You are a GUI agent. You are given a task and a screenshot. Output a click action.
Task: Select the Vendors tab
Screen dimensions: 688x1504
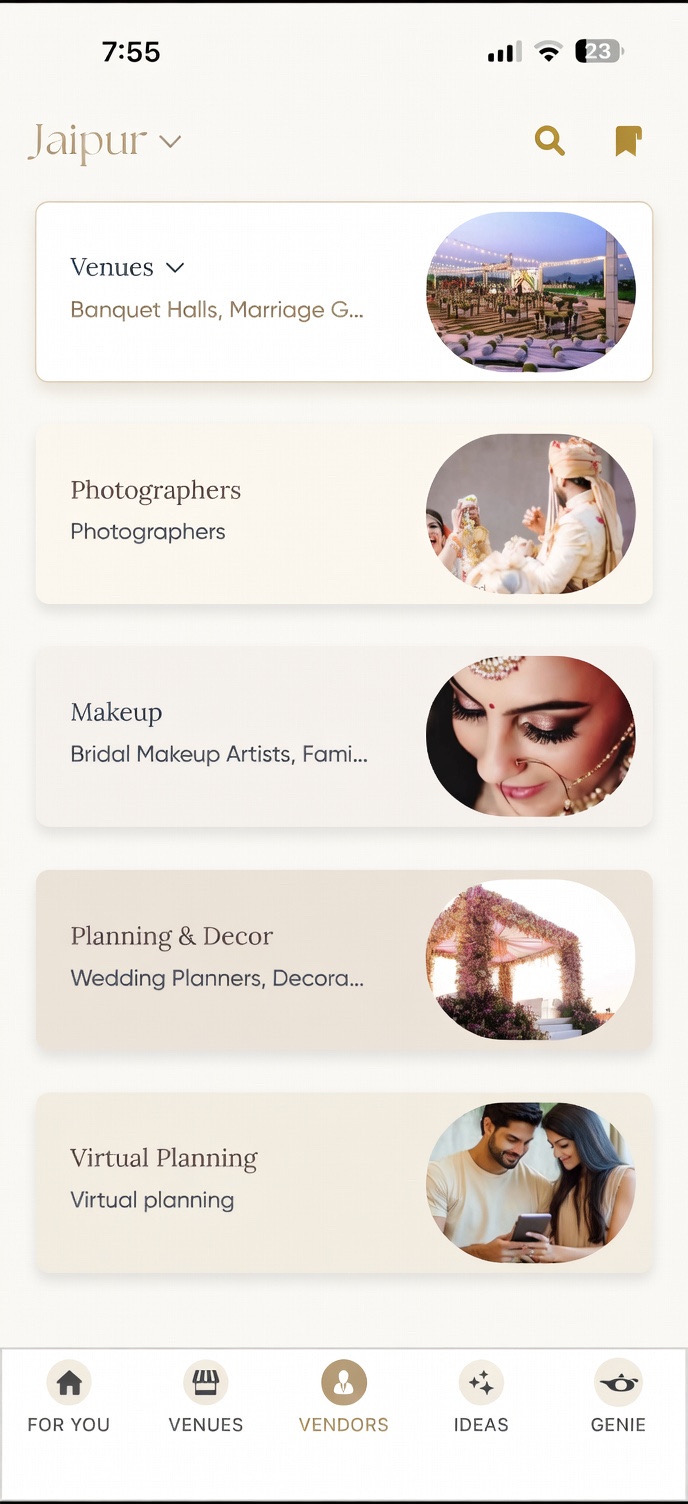(343, 1397)
